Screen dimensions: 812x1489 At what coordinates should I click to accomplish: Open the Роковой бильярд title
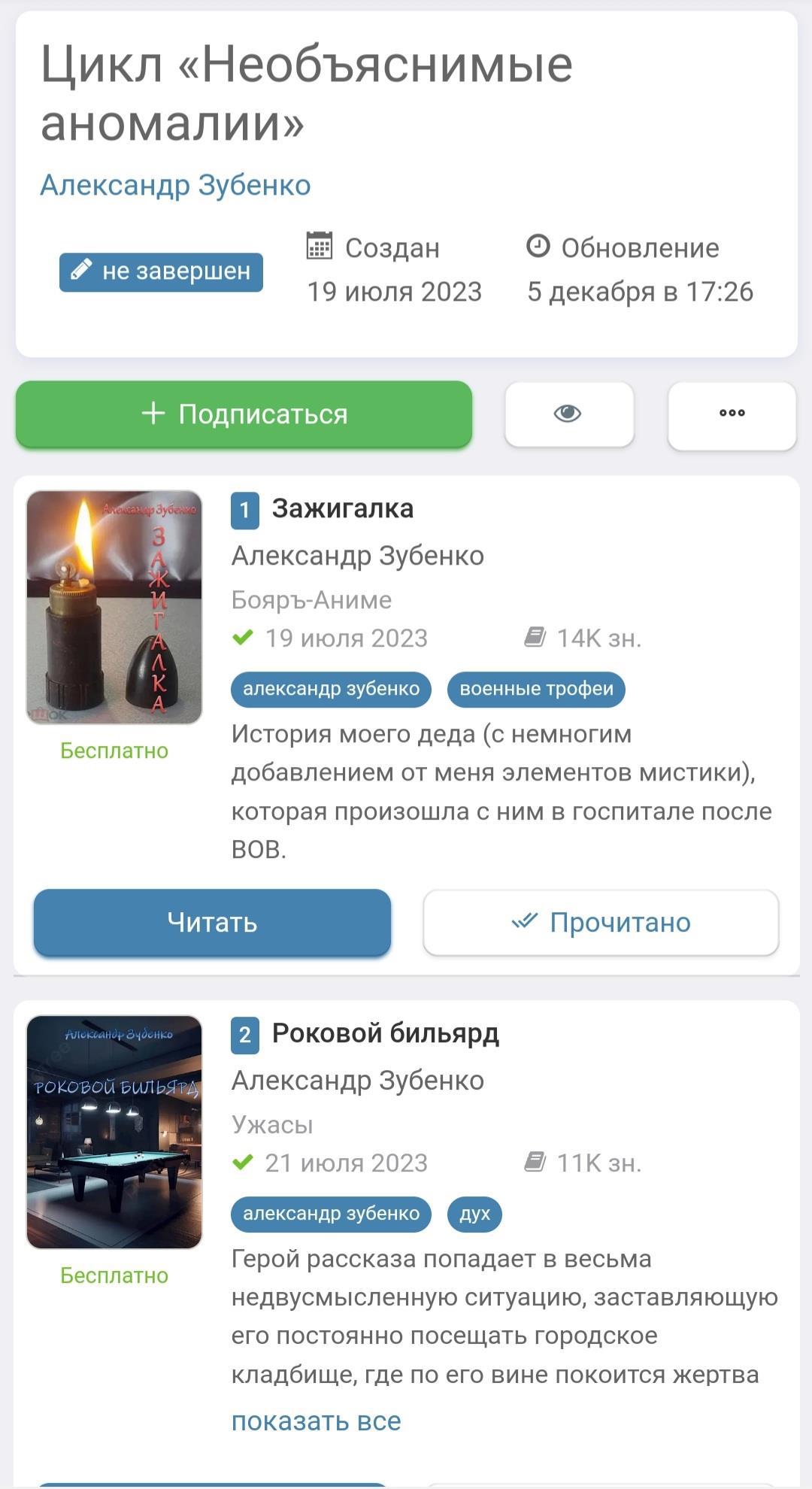pos(385,1034)
